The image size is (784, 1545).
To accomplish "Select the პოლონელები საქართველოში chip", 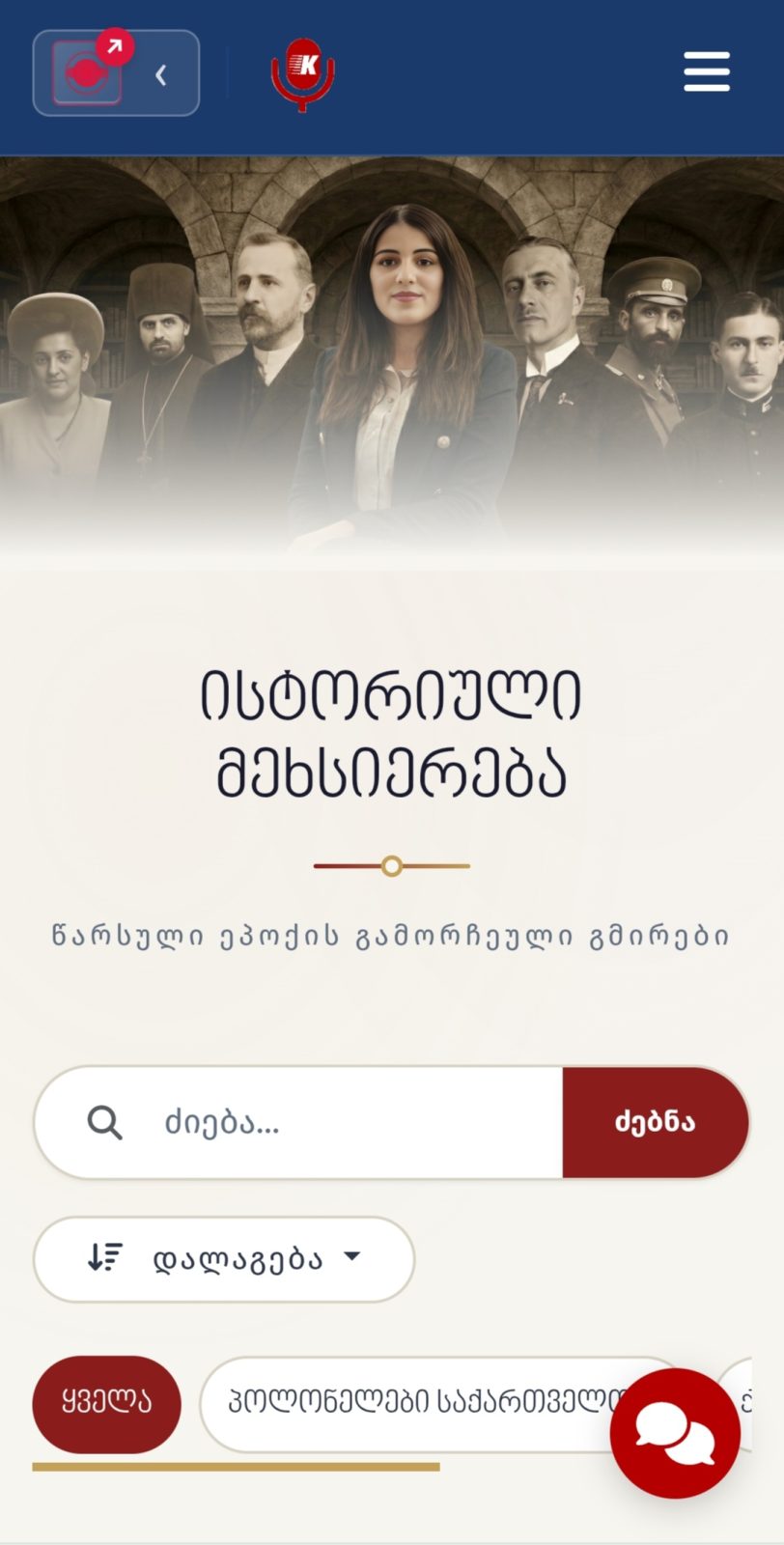I will coord(425,1404).
